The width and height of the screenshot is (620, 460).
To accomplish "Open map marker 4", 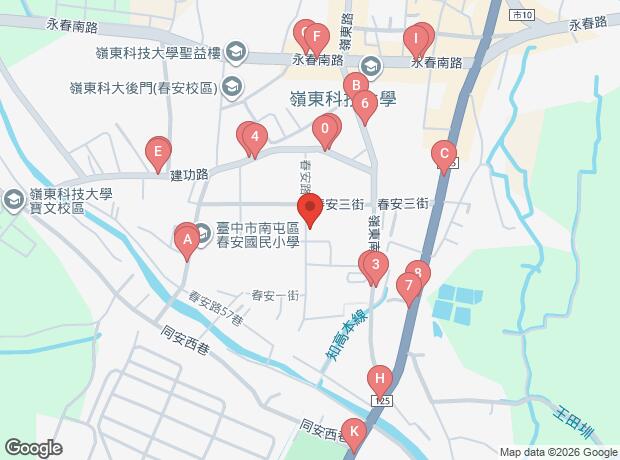I will coord(256,137).
